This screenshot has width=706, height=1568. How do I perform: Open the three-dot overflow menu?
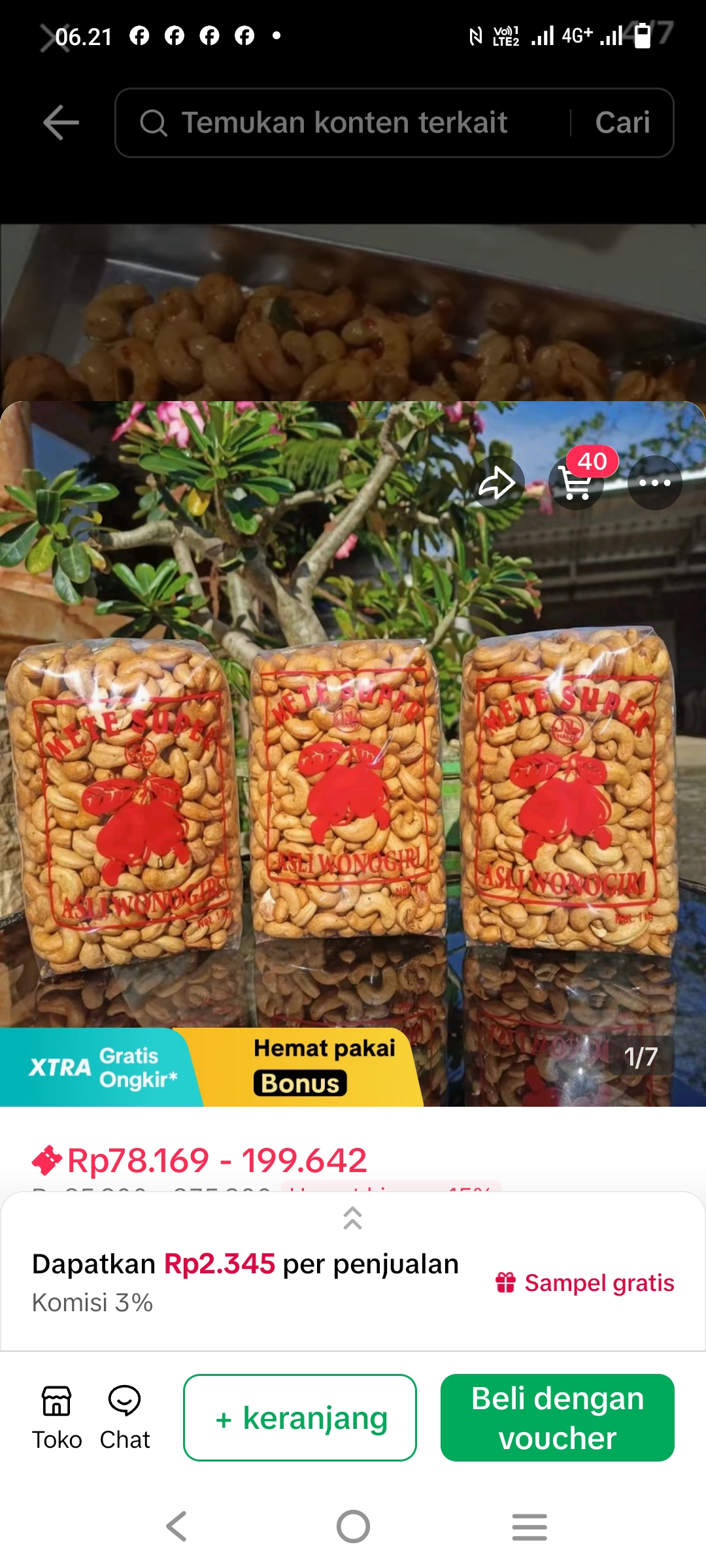654,483
